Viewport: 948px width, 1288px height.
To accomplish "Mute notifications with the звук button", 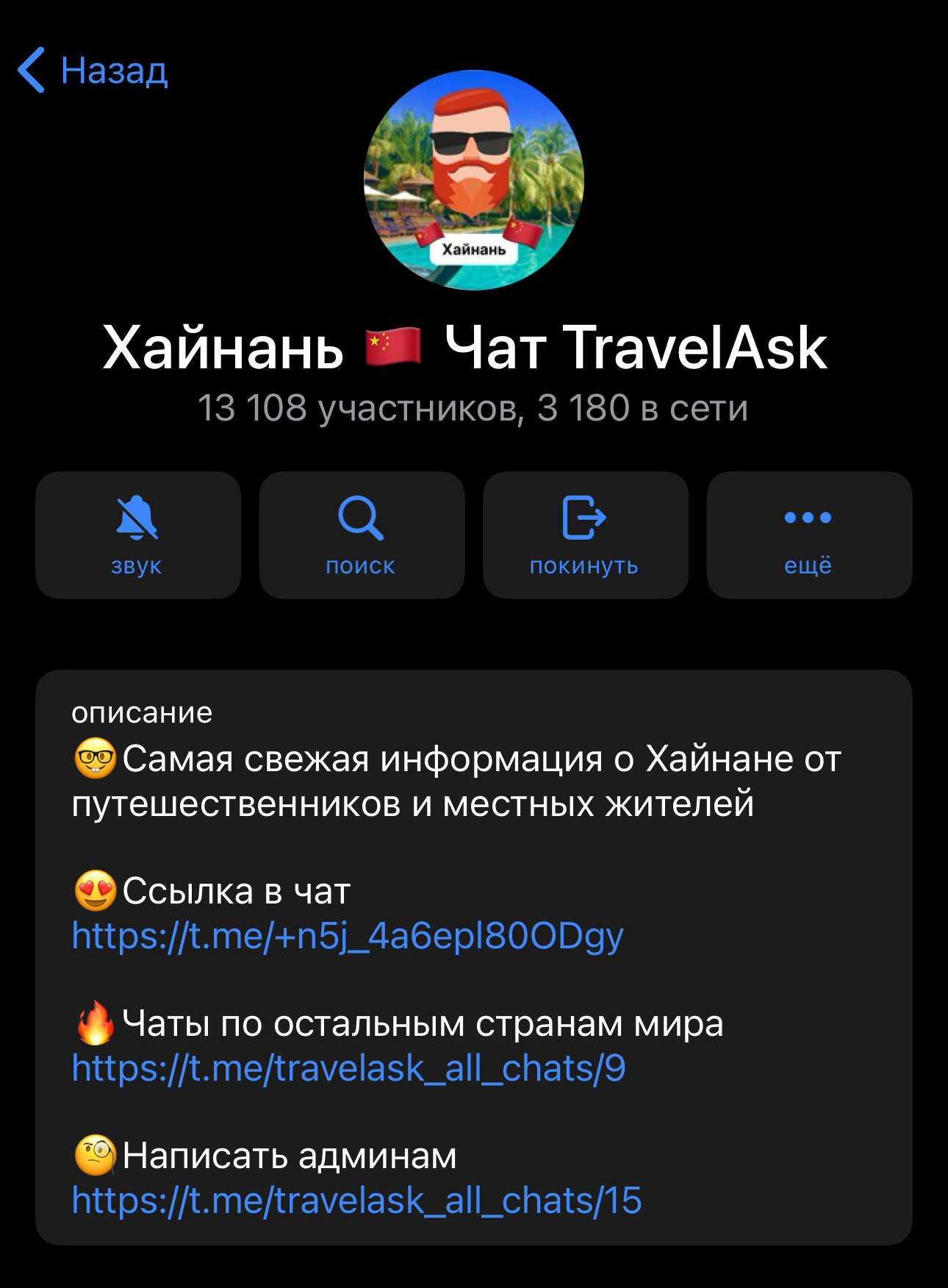I will coord(138,535).
